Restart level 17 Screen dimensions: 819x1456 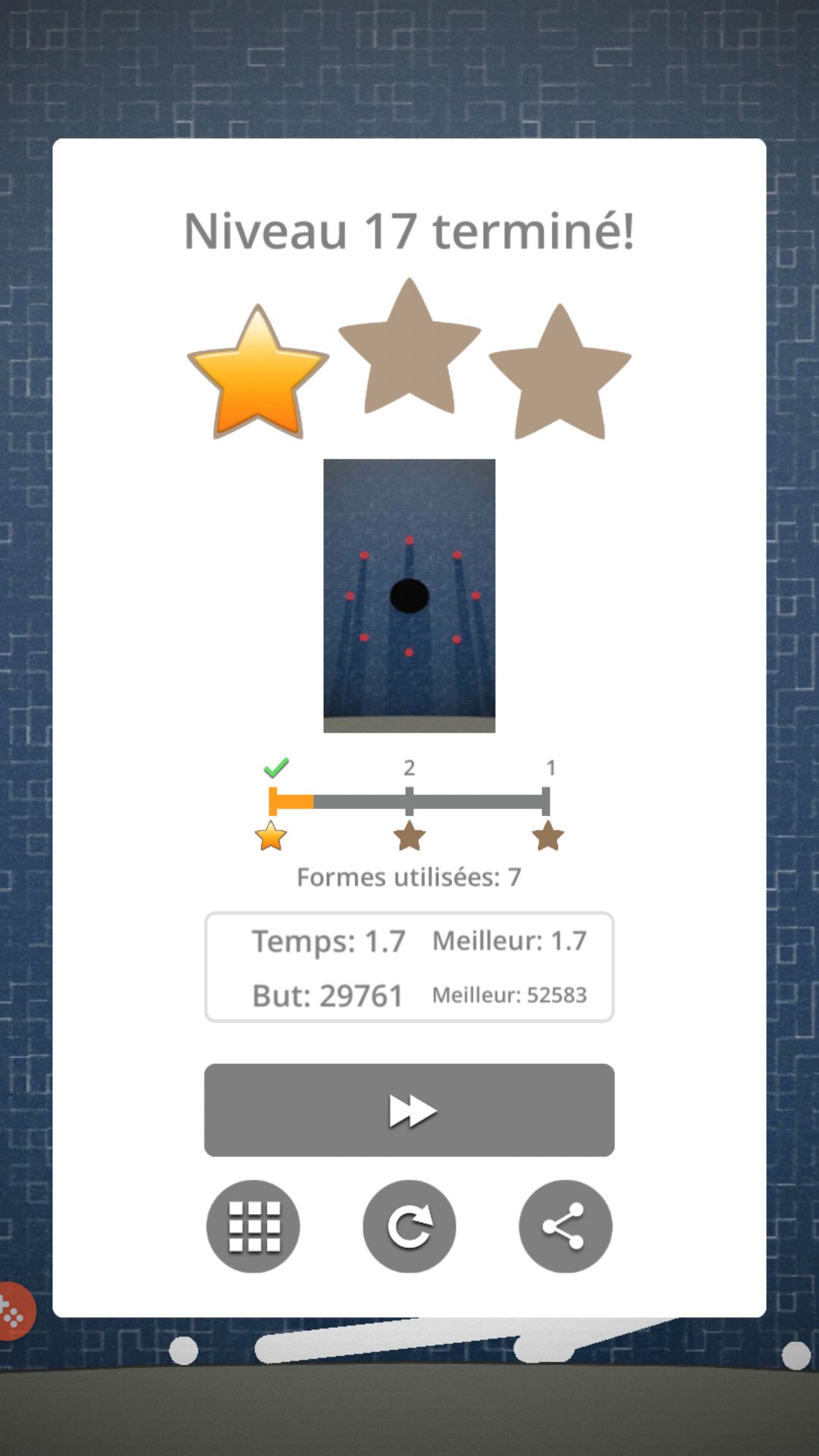tap(409, 1226)
